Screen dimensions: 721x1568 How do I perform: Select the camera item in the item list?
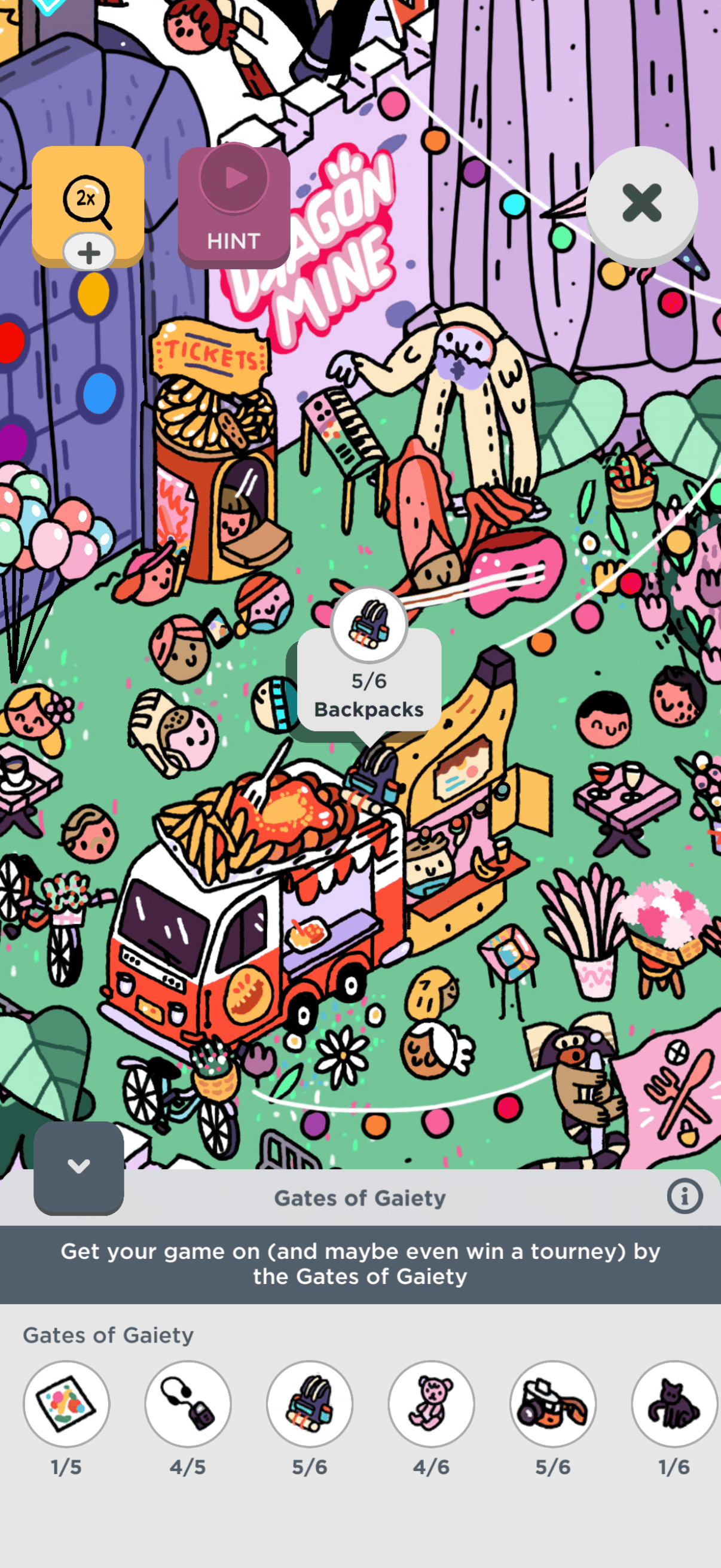(552, 1404)
